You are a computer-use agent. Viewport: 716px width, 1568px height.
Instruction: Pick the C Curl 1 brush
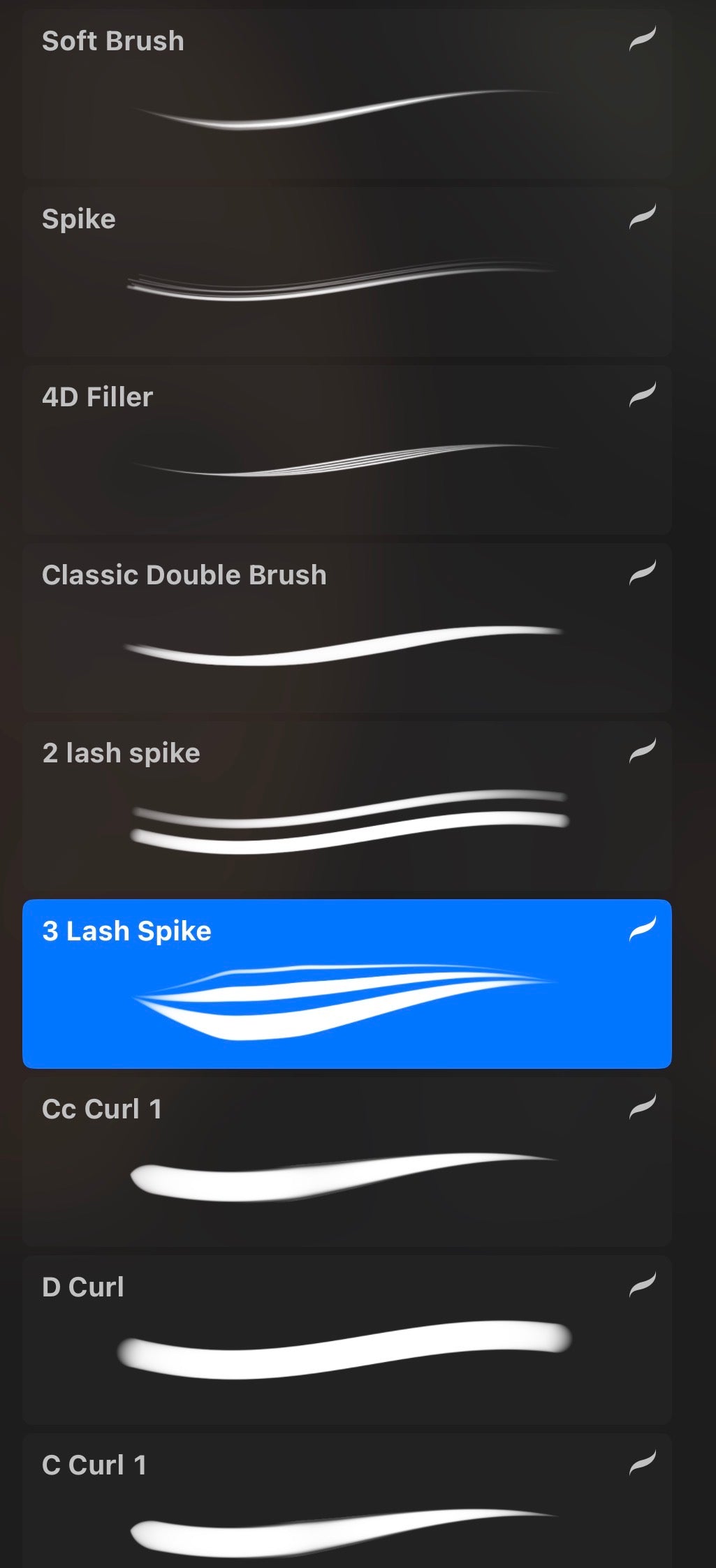[346, 1508]
